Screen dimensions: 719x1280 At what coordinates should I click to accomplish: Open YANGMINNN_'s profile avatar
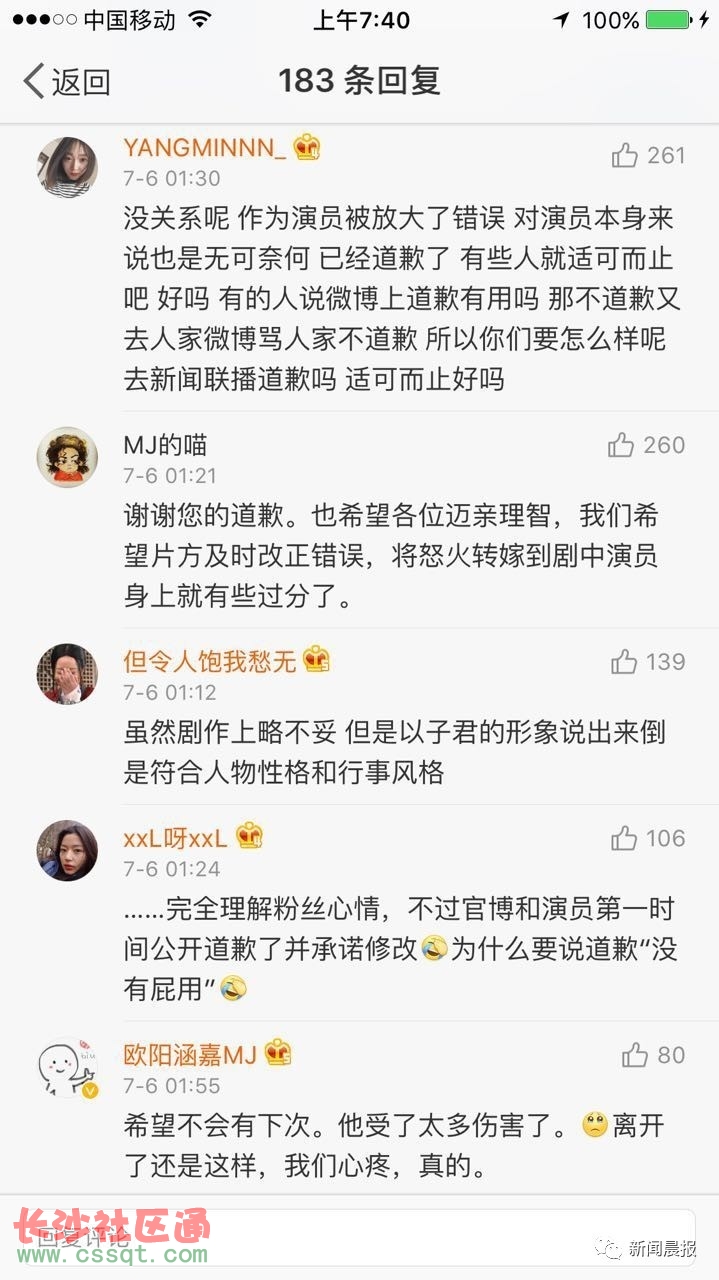coord(67,166)
